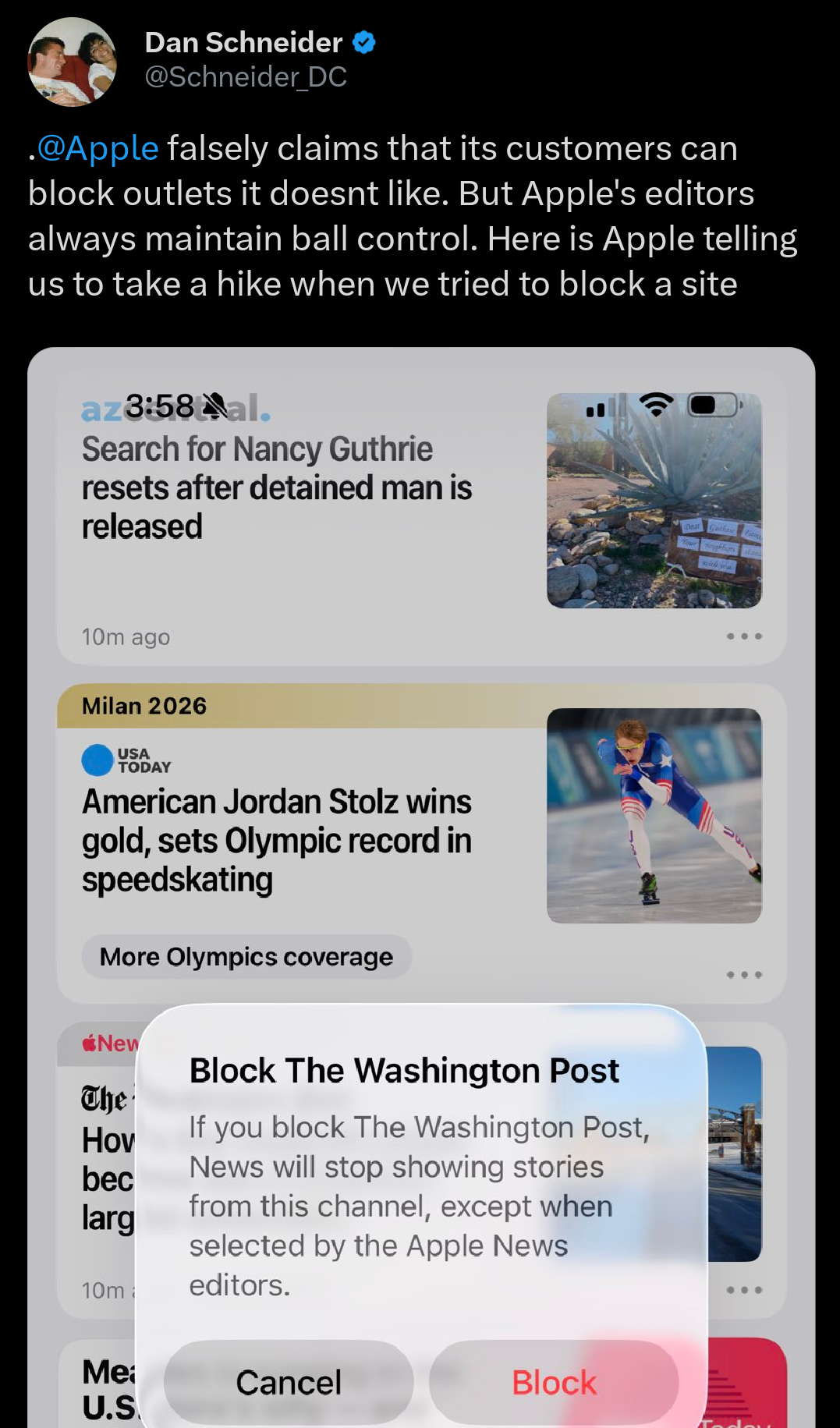
Task: Click the @Schneider_DC handle
Action: [x=244, y=76]
